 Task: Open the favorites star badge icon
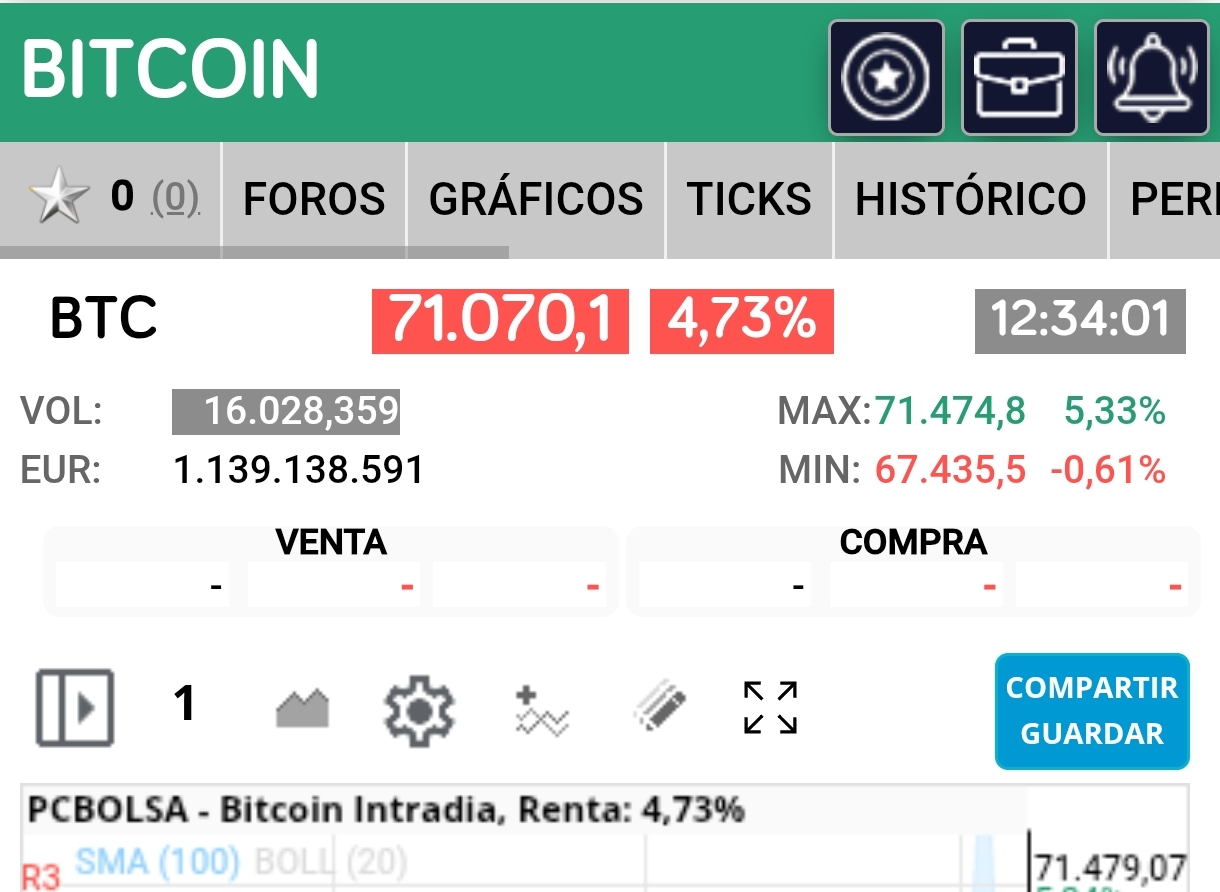pyautogui.click(x=886, y=78)
